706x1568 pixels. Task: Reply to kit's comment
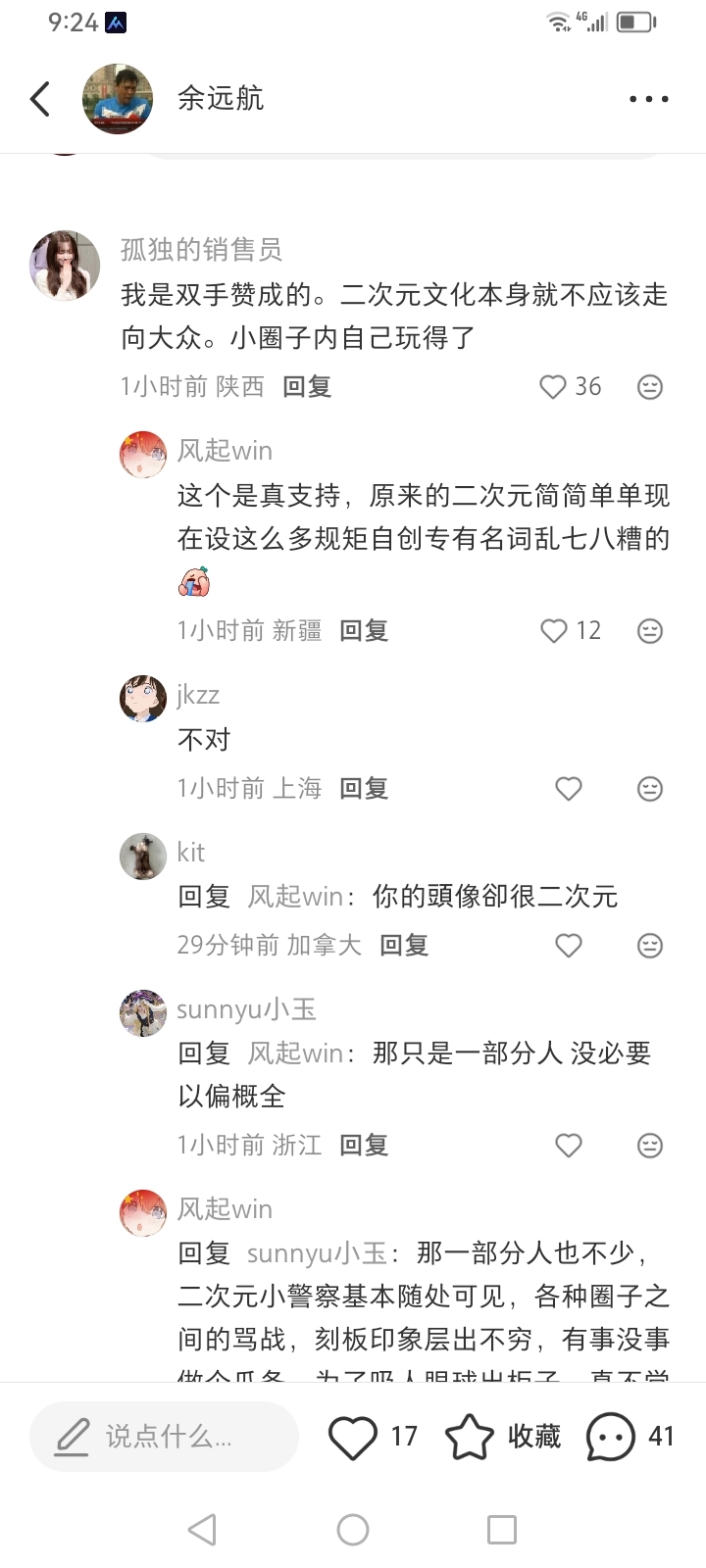(x=404, y=946)
